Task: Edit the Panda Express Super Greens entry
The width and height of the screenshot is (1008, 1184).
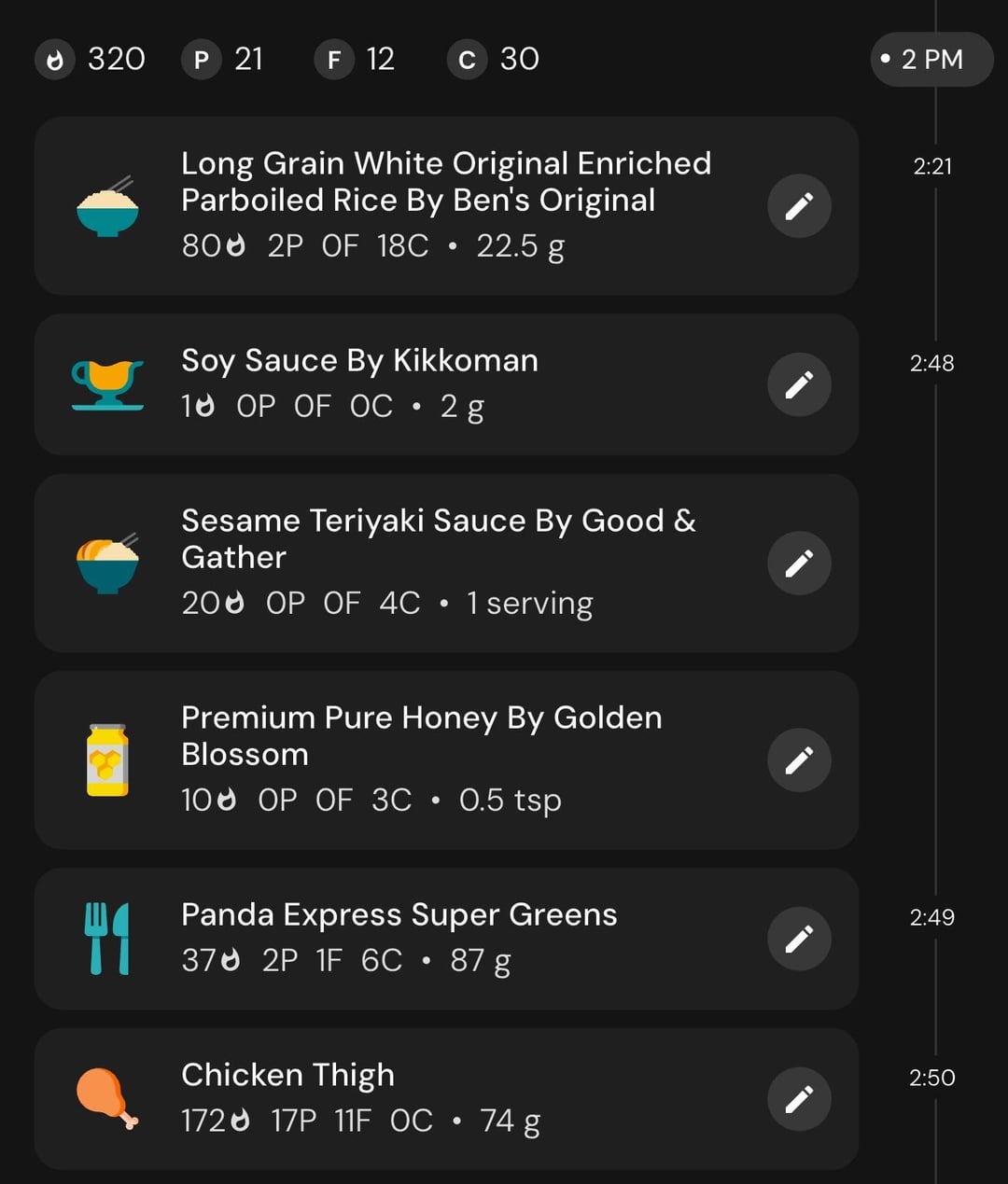Action: (x=799, y=939)
